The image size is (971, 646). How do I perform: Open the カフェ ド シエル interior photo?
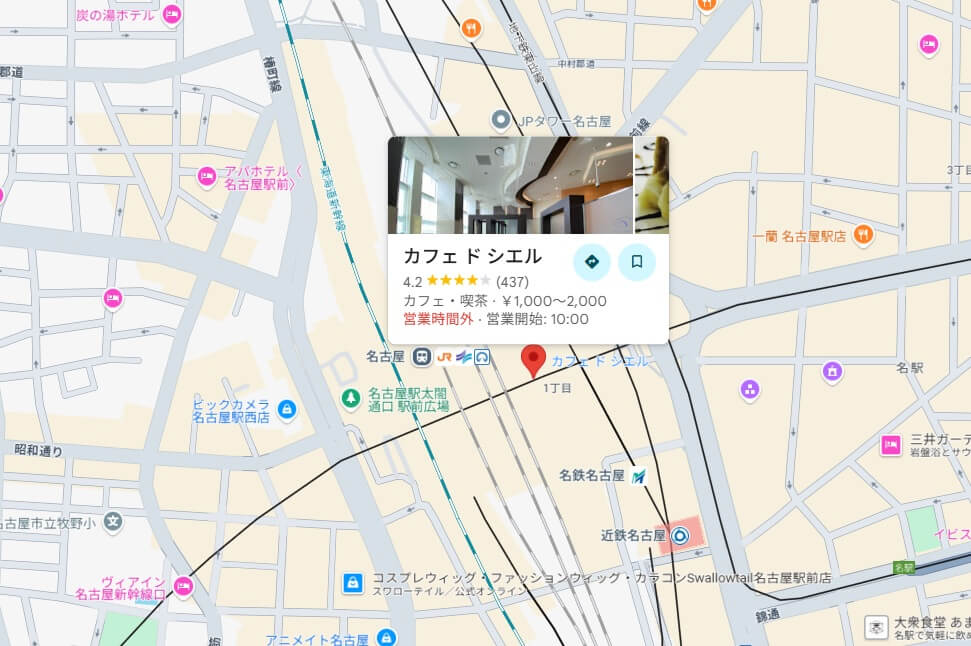pos(510,185)
